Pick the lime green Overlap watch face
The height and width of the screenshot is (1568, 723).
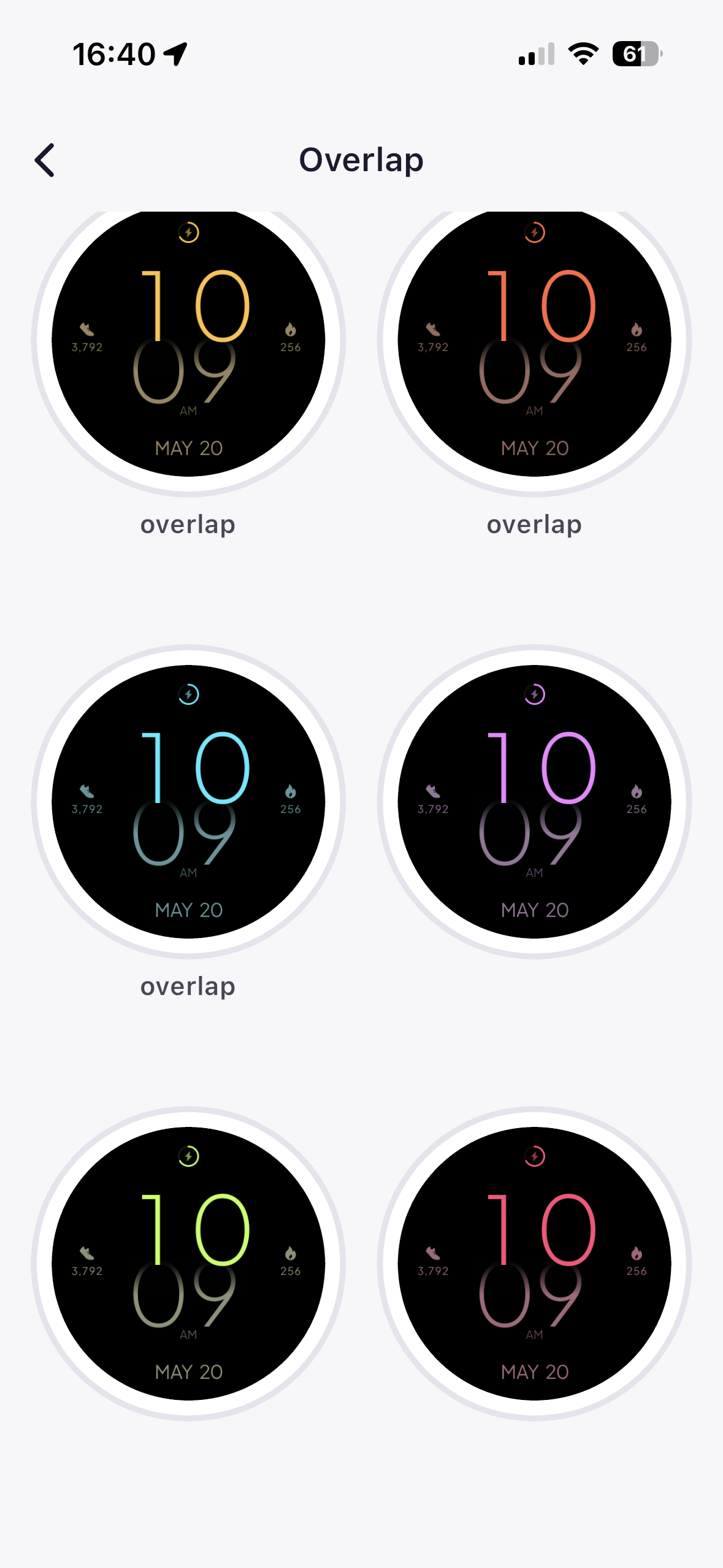(x=188, y=1263)
